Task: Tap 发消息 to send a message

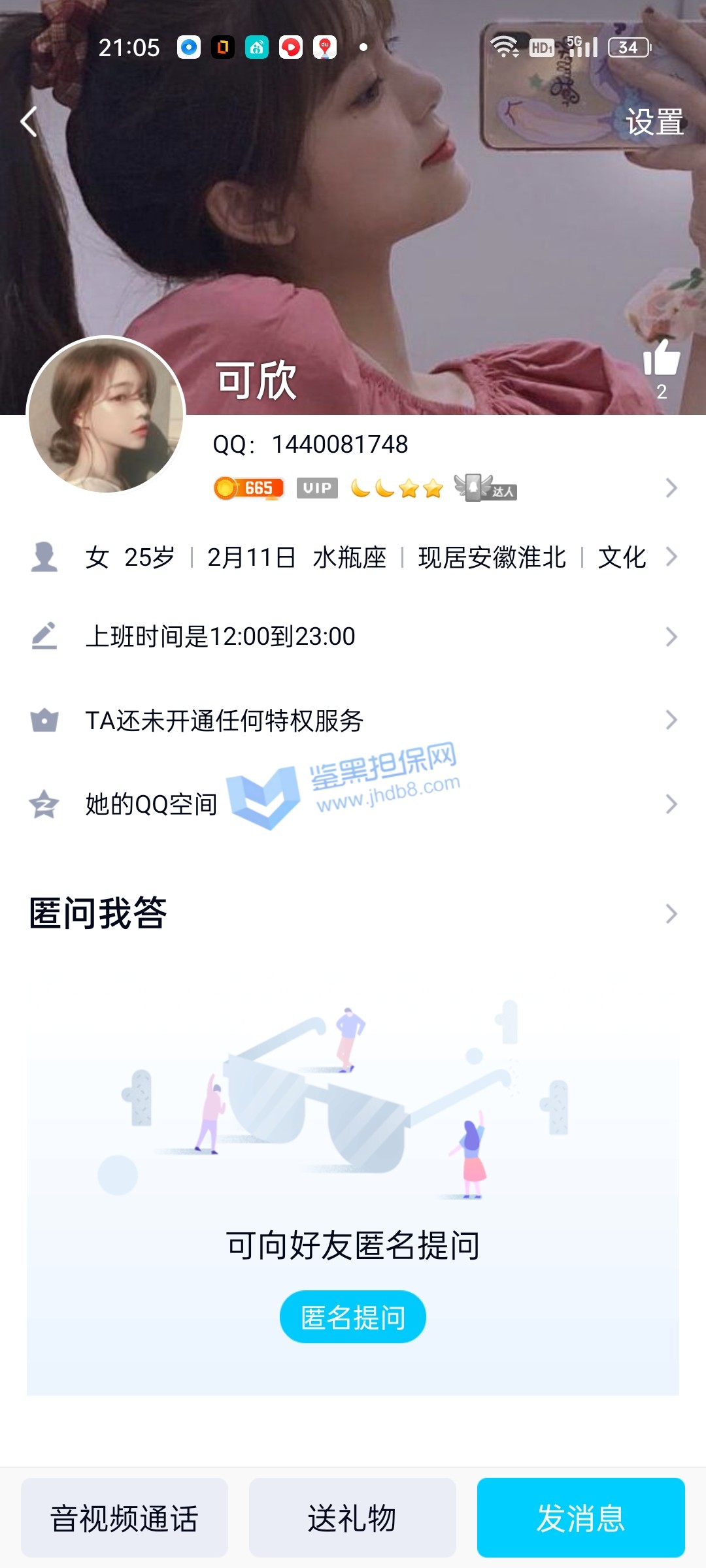Action: click(x=580, y=1518)
